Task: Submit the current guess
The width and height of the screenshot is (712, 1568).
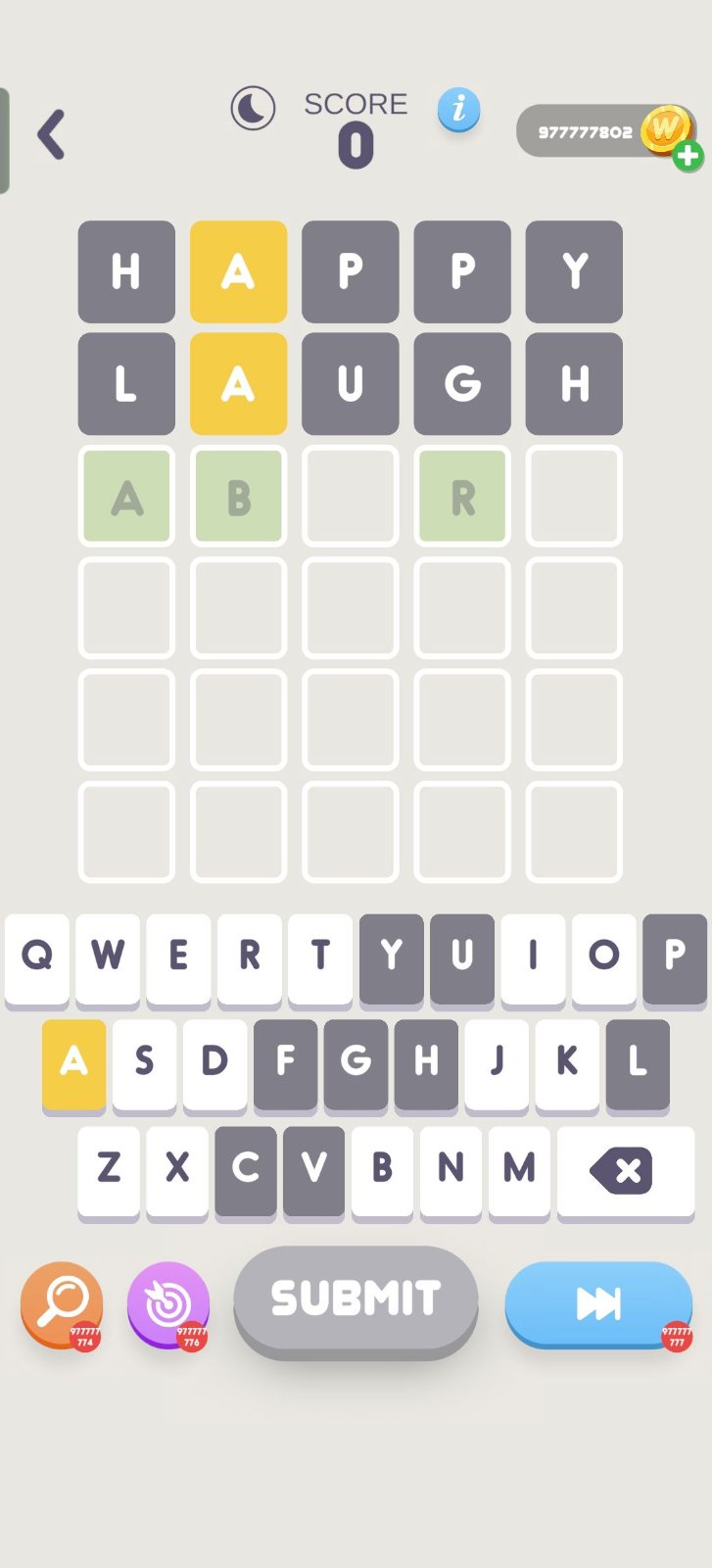Action: [356, 1299]
